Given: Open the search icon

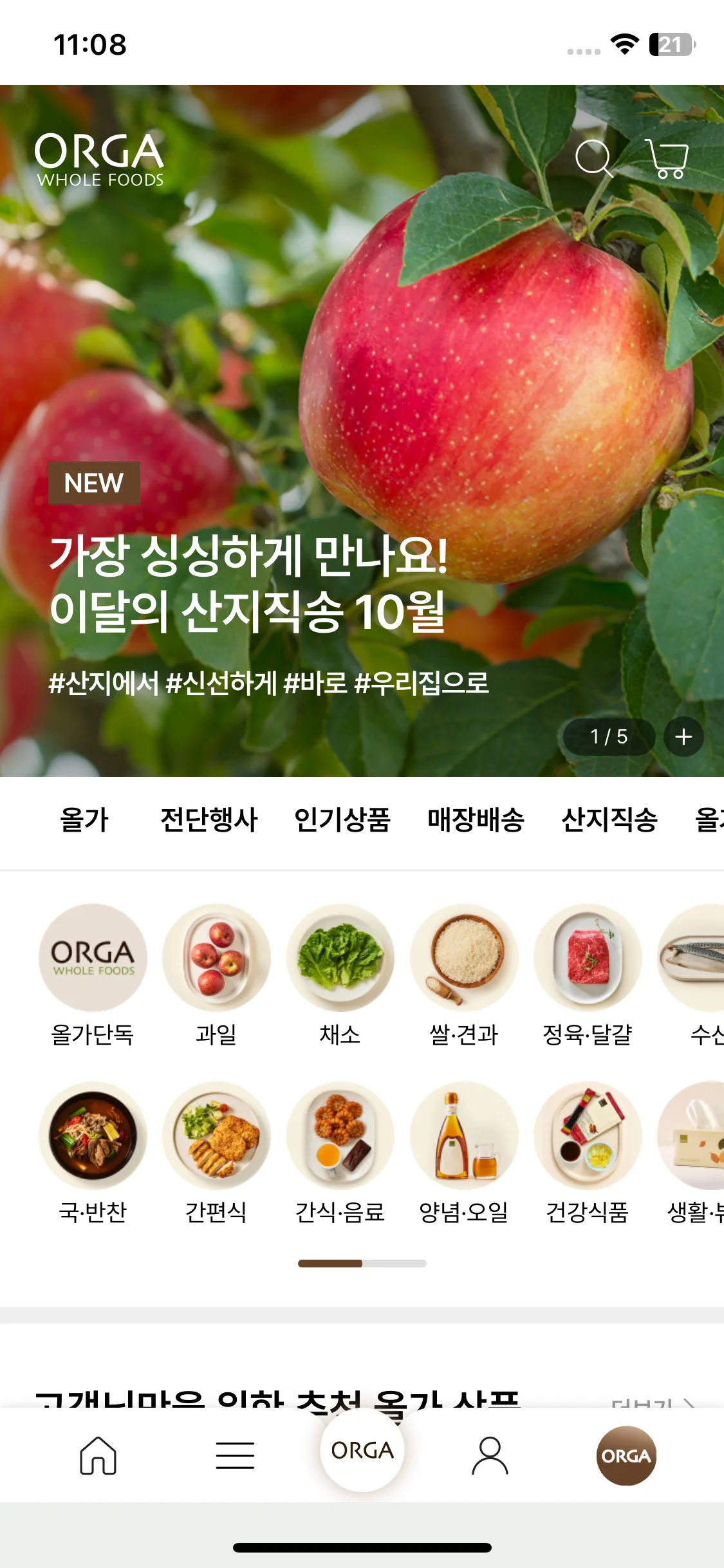Looking at the screenshot, I should [593, 158].
